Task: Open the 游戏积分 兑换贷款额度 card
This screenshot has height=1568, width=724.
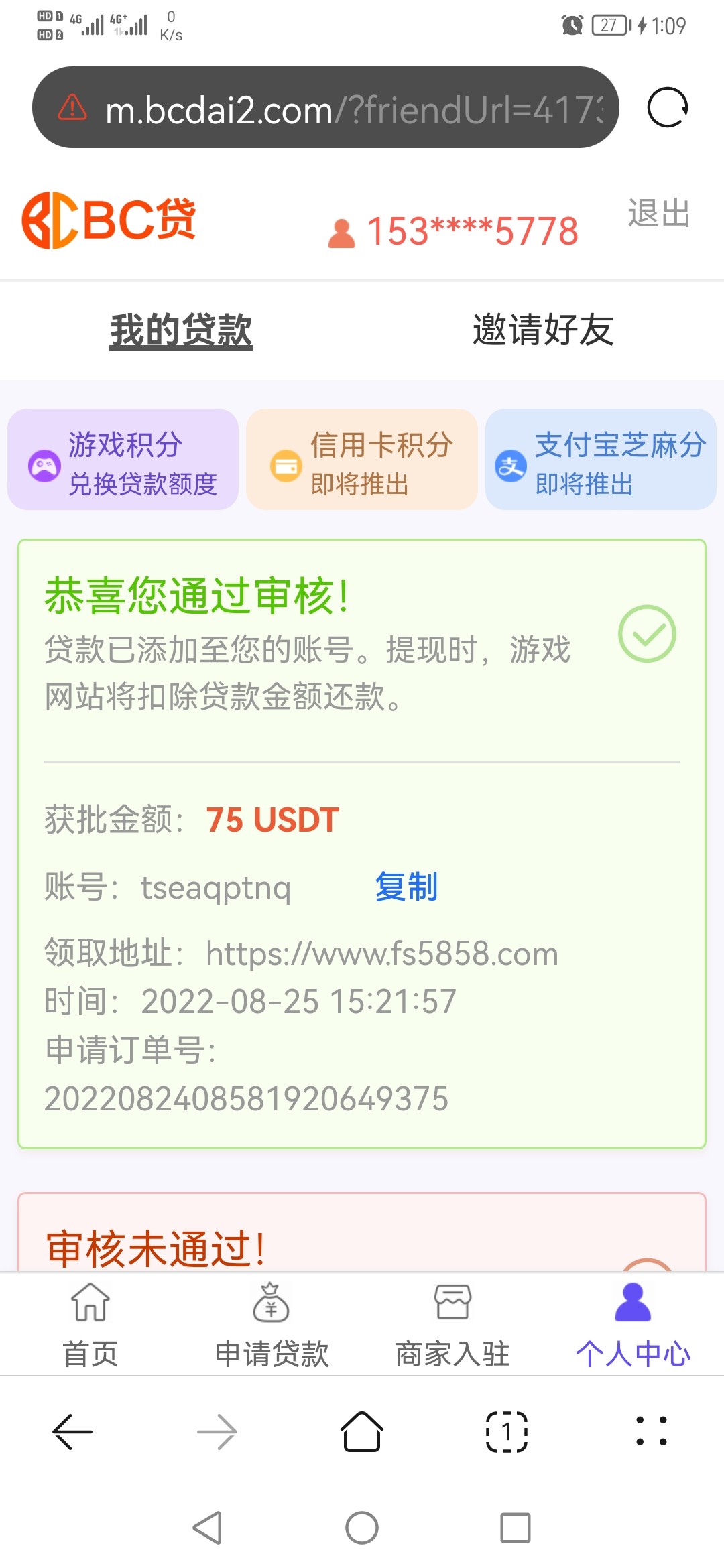Action: pyautogui.click(x=123, y=460)
